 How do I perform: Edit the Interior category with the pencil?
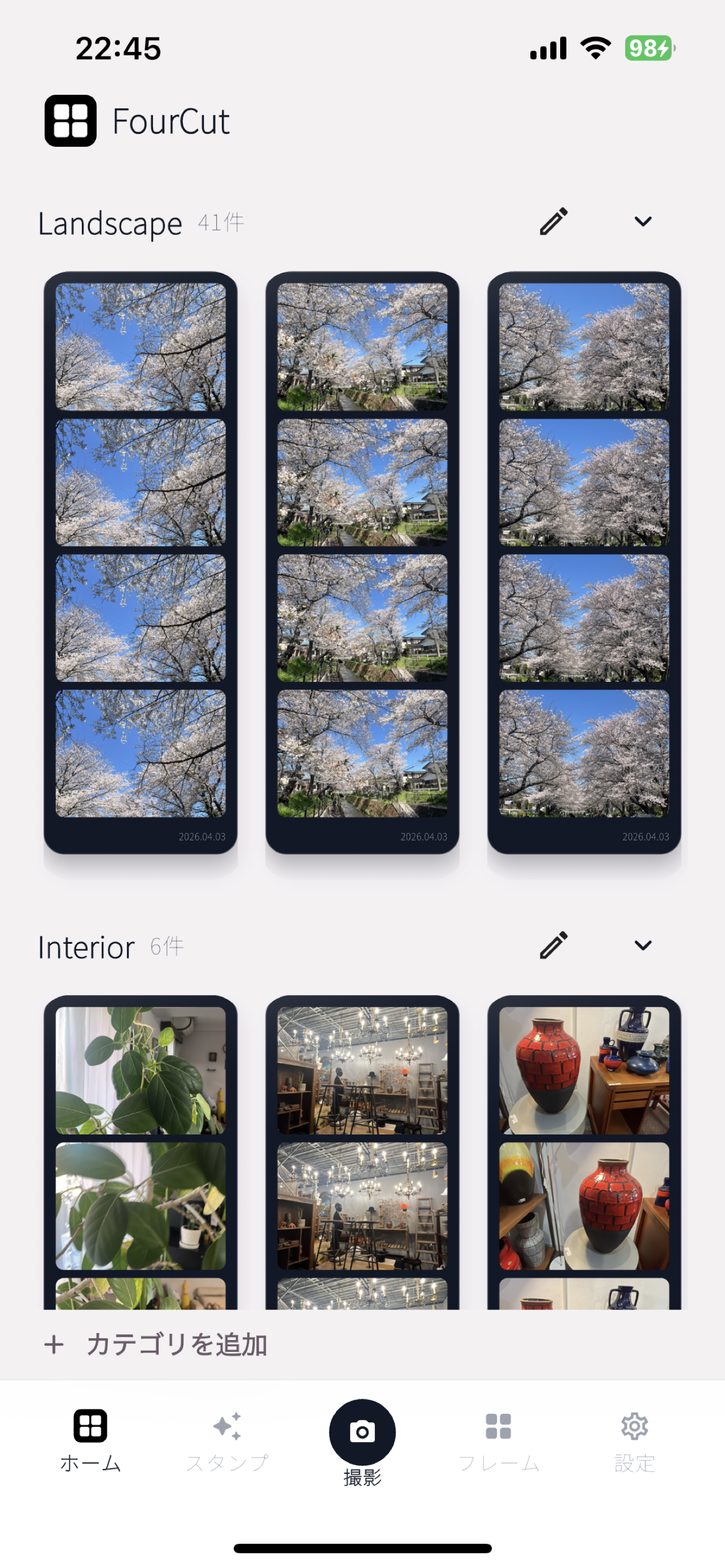pos(553,945)
